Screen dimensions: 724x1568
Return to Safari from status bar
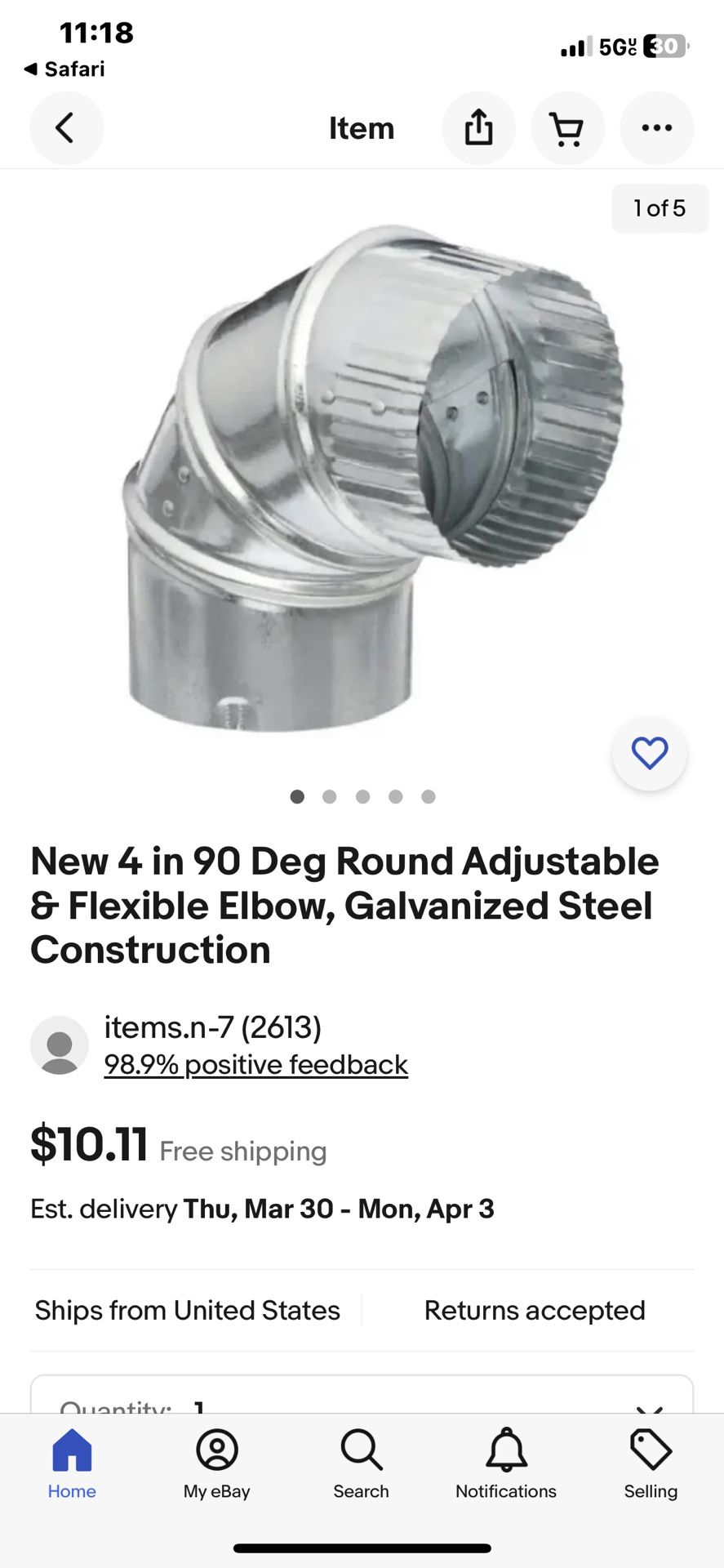pyautogui.click(x=64, y=69)
